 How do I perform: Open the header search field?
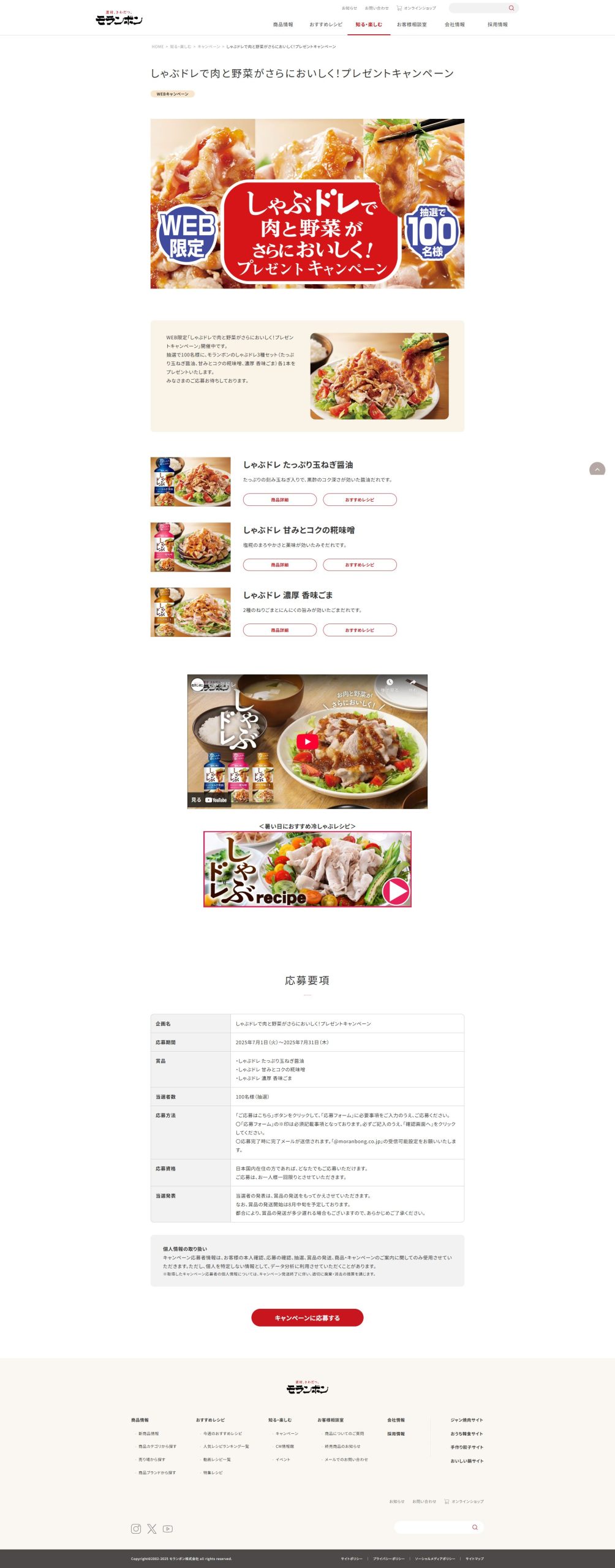tap(478, 8)
